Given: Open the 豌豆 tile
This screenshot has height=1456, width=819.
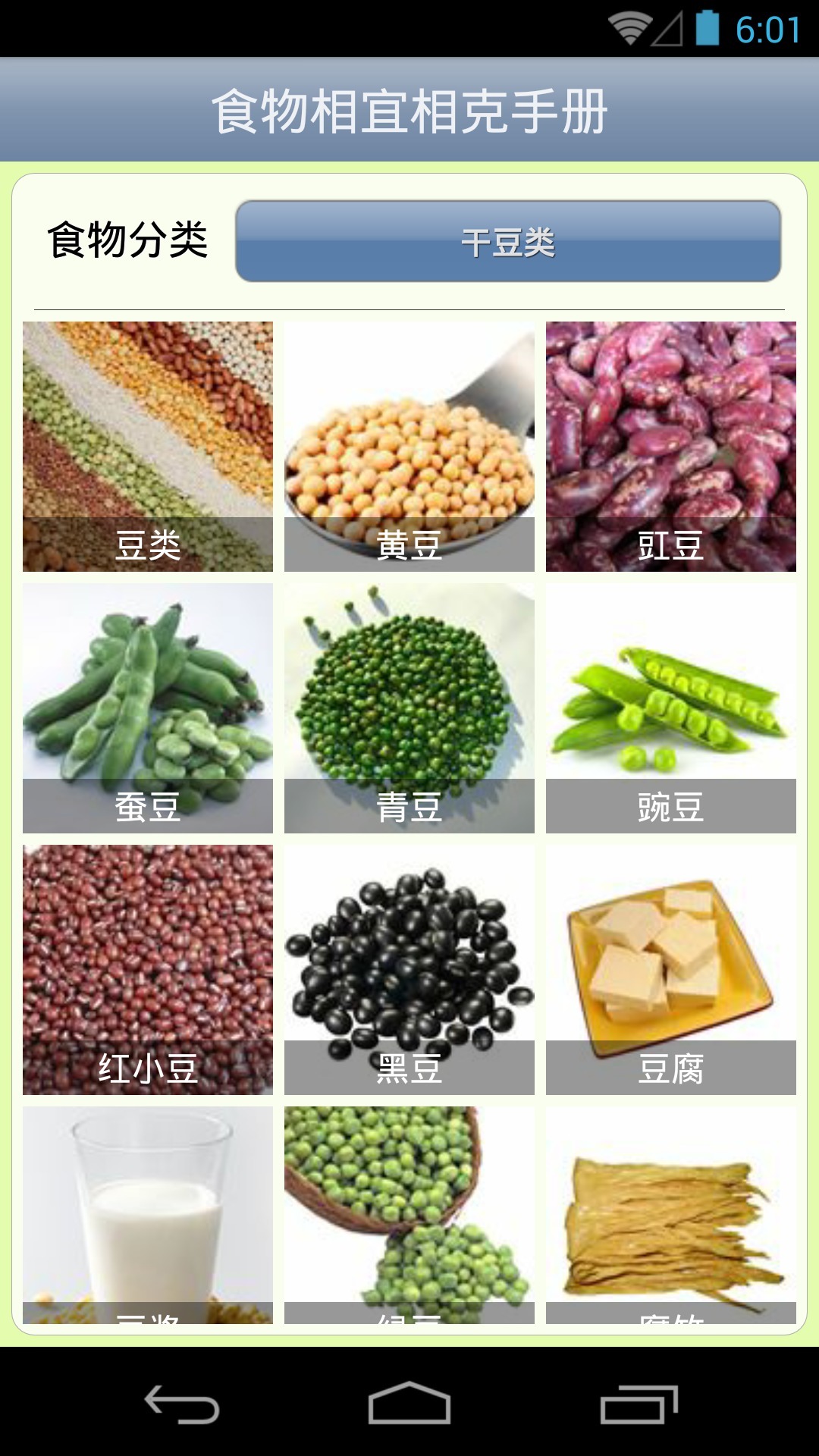Looking at the screenshot, I should pos(670,708).
